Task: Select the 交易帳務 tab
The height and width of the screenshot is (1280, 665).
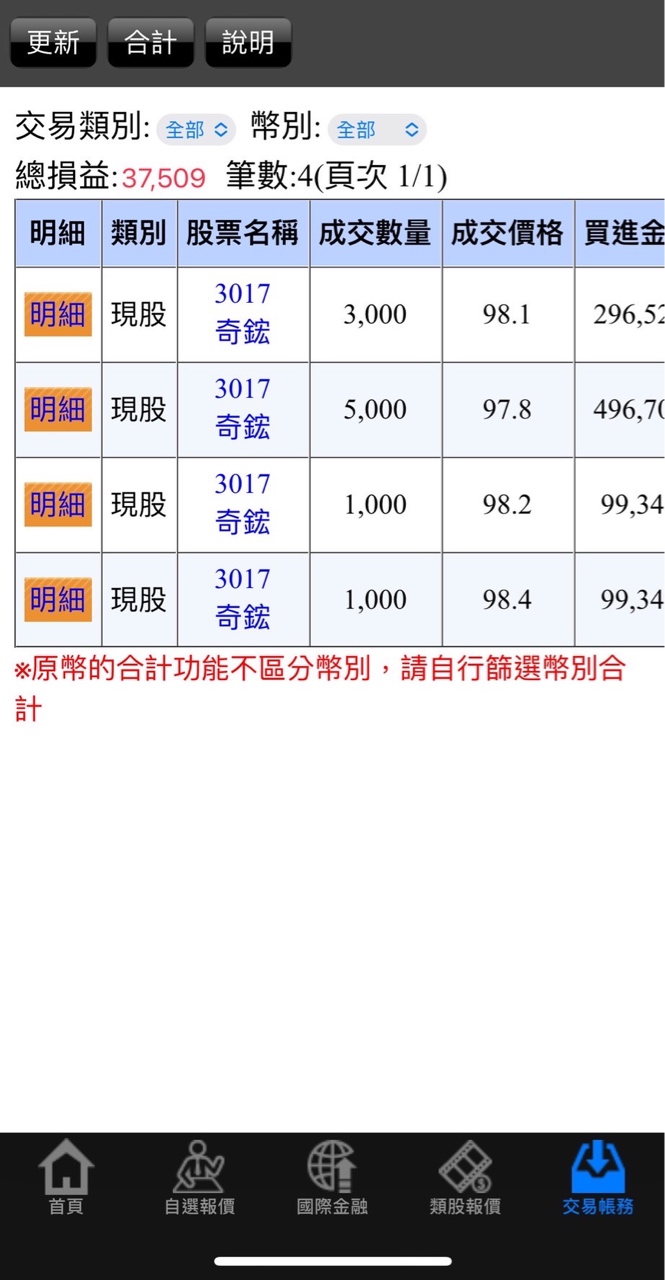Action: [598, 1177]
